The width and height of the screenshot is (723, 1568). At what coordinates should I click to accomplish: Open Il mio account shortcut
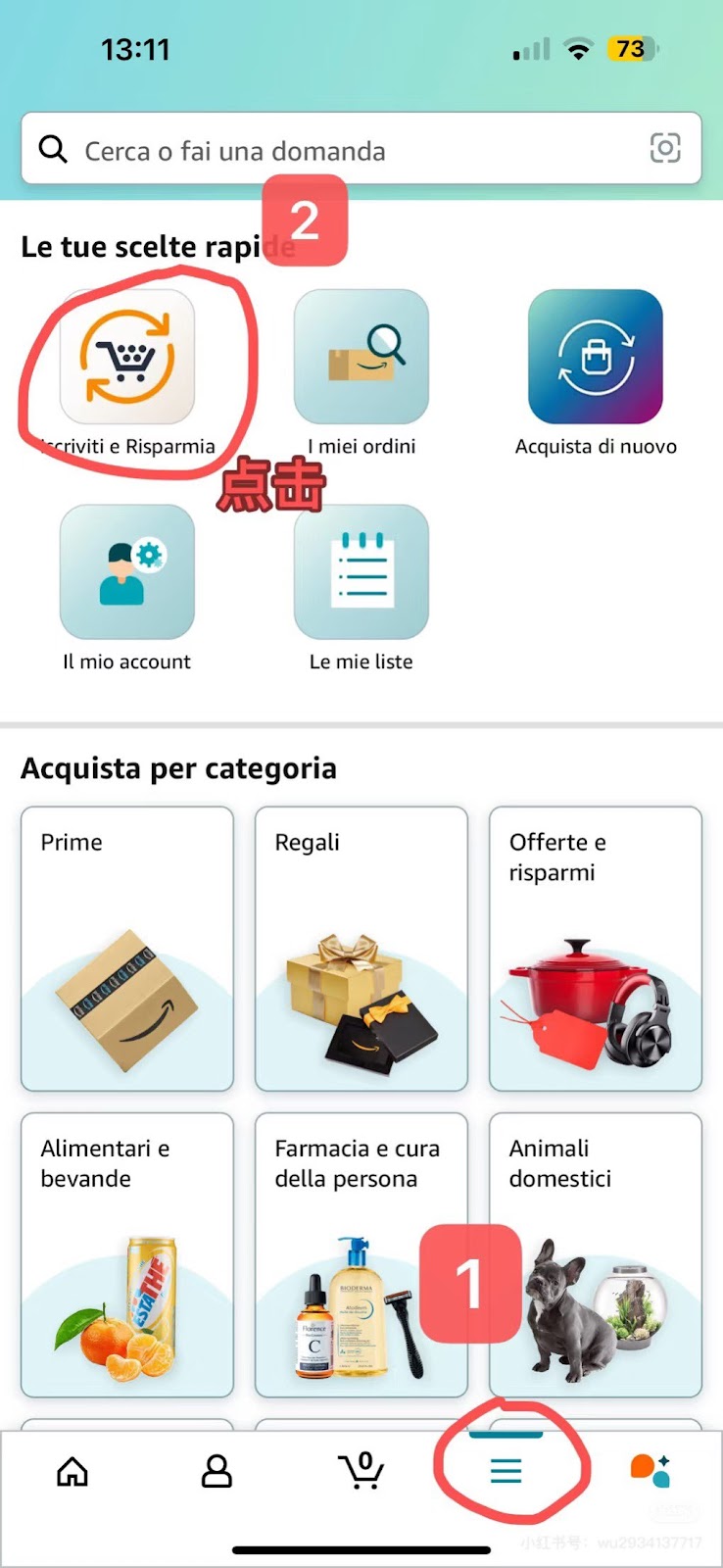(x=127, y=572)
